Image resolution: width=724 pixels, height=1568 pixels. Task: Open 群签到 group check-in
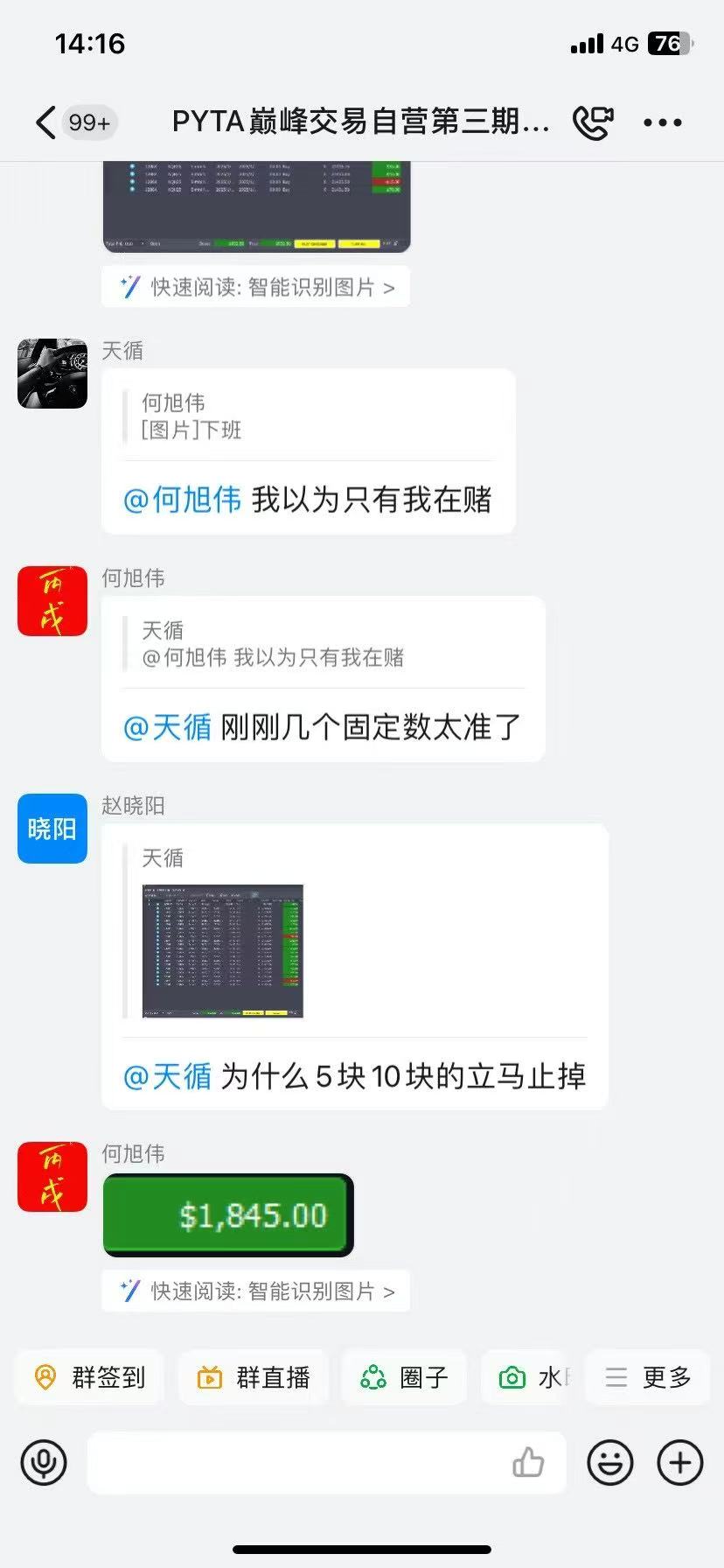coord(89,1377)
